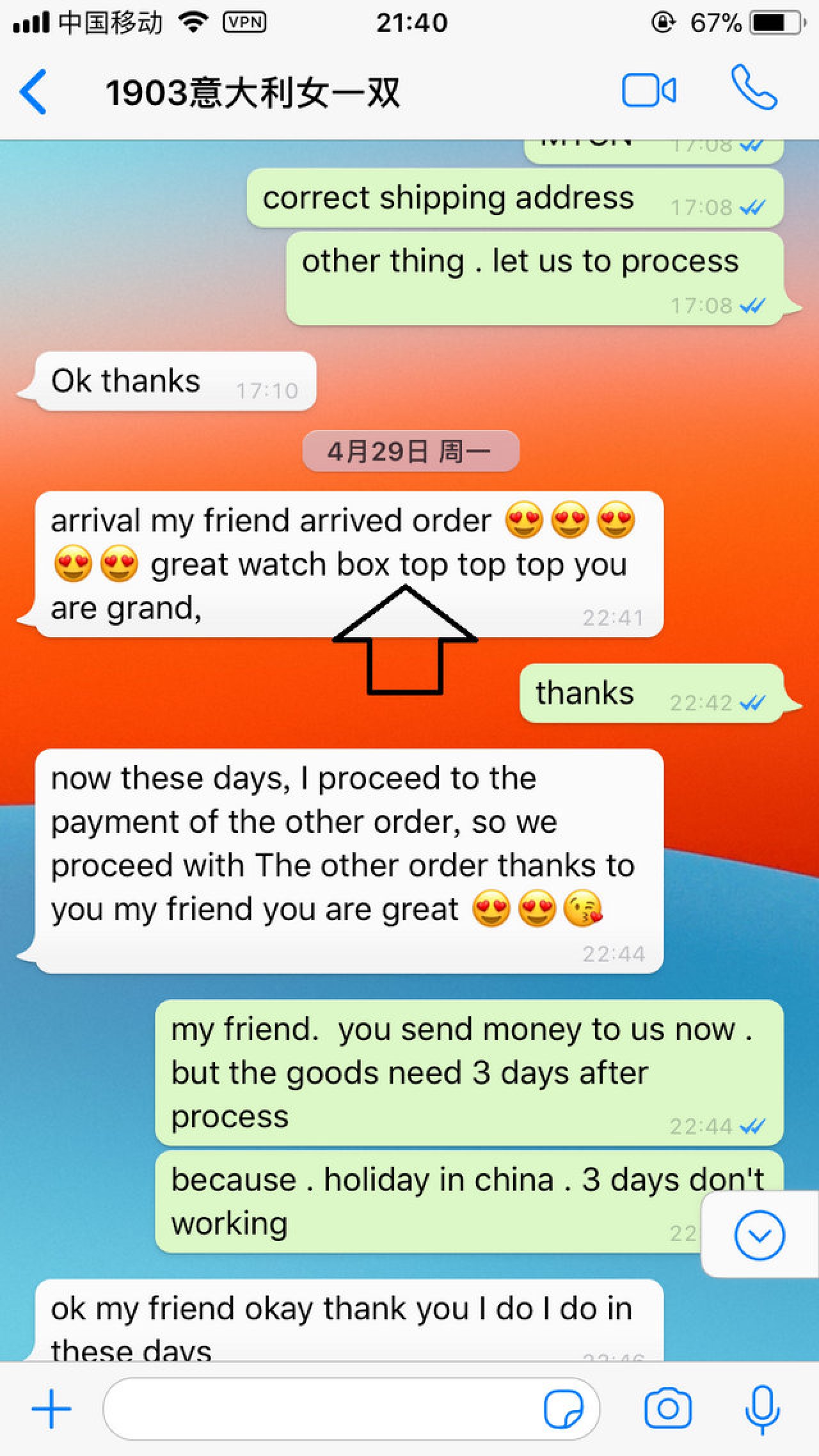
Task: Open contact info for 1903意大利女一双
Action: 253,93
